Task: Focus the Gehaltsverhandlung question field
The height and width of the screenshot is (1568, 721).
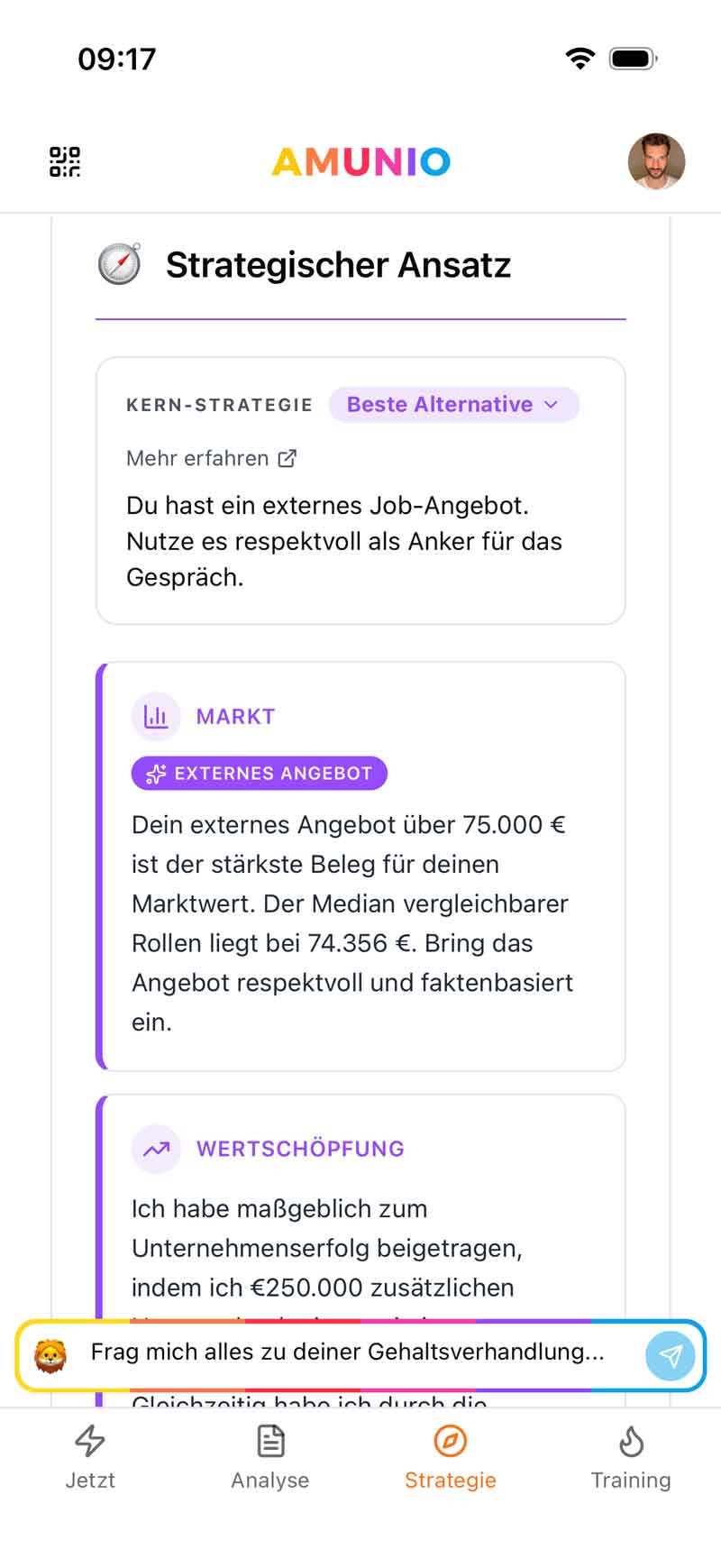Action: [348, 1352]
